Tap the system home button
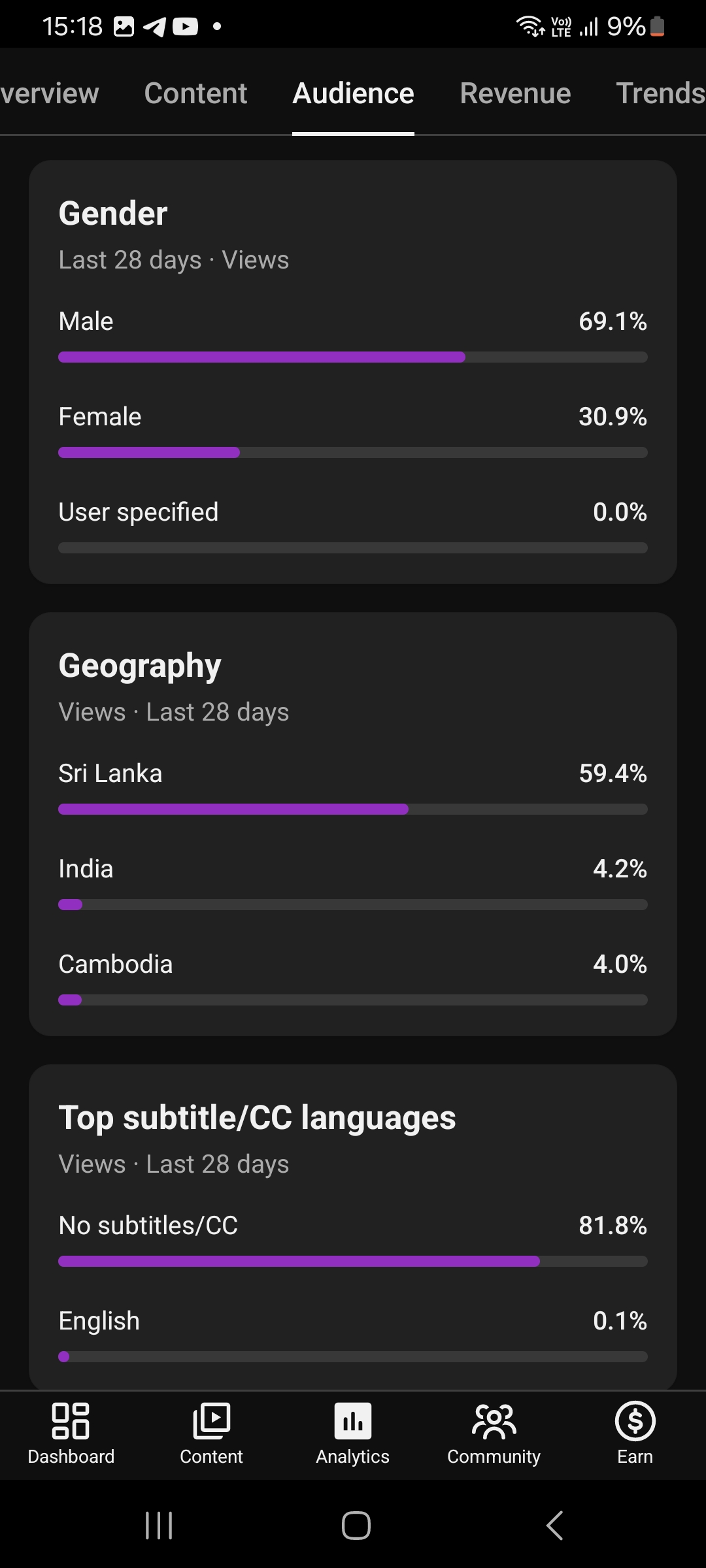Image resolution: width=706 pixels, height=1568 pixels. (x=356, y=1526)
